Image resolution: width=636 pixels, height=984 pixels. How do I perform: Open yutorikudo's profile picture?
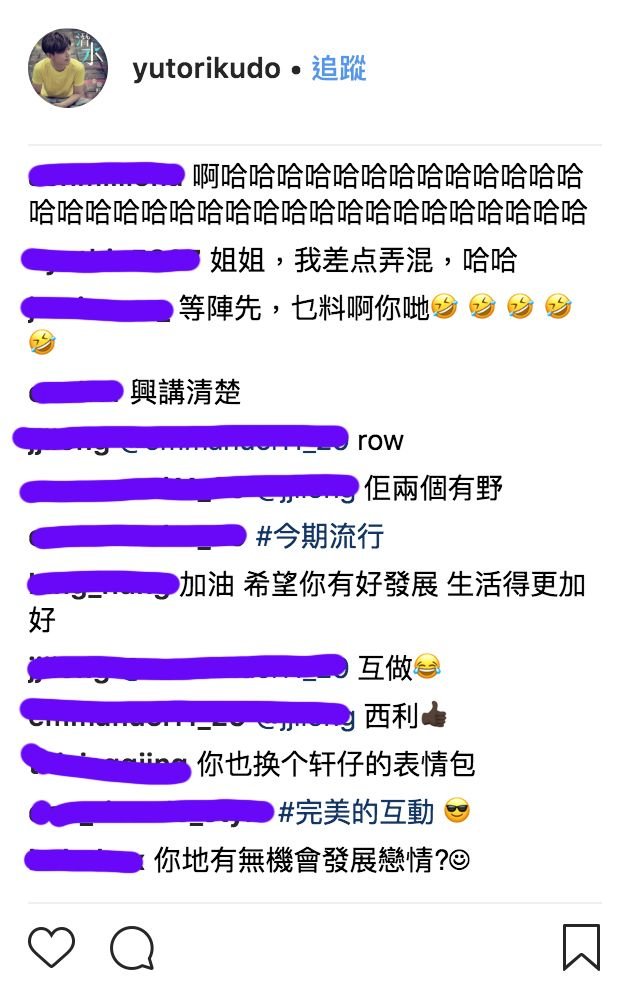[68, 68]
